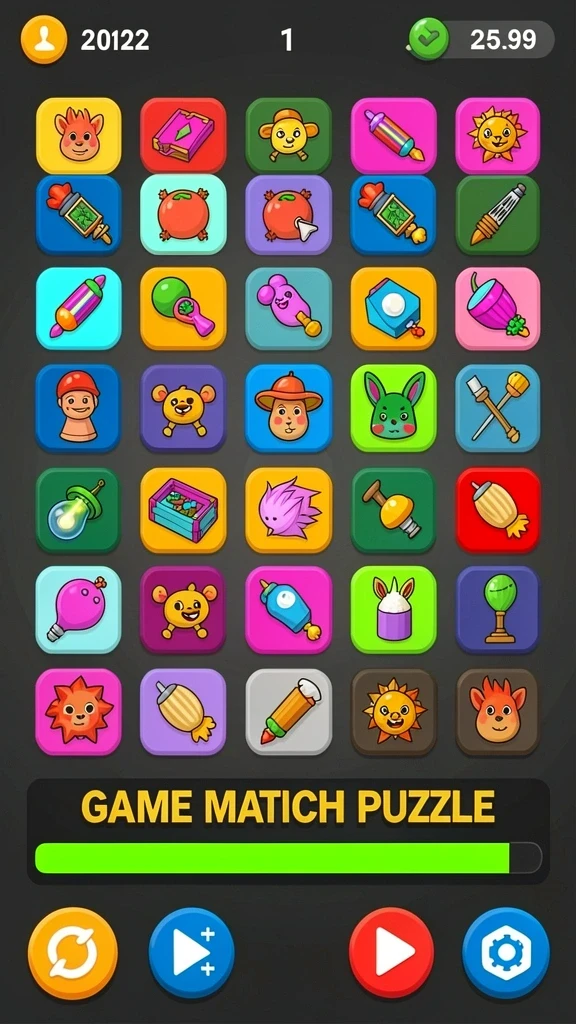Select the green rabbit face tile
576x1024 pixels.
coord(393,409)
